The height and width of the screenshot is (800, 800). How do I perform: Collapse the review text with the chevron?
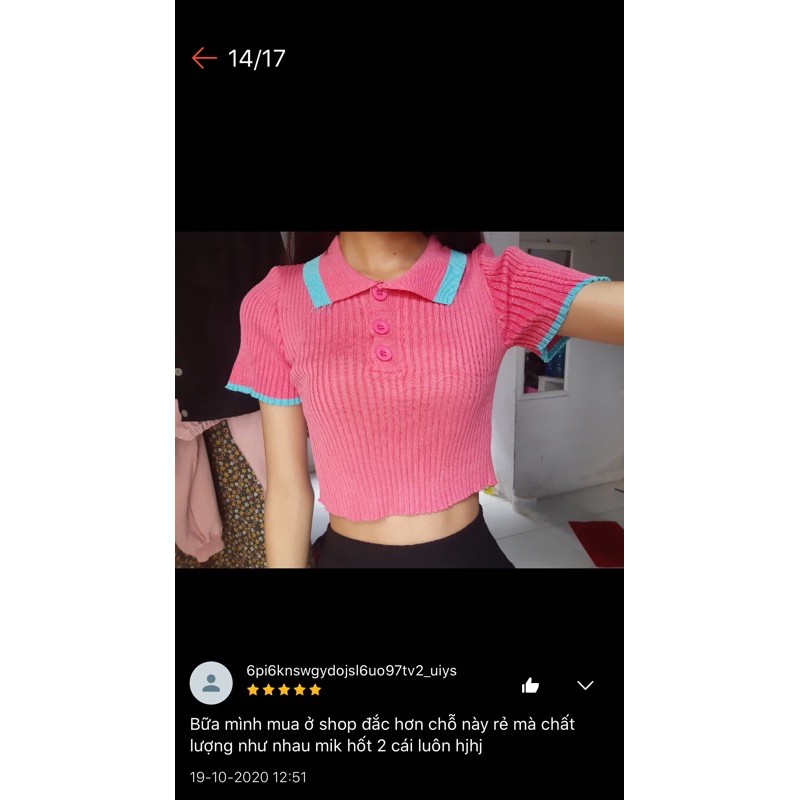585,685
